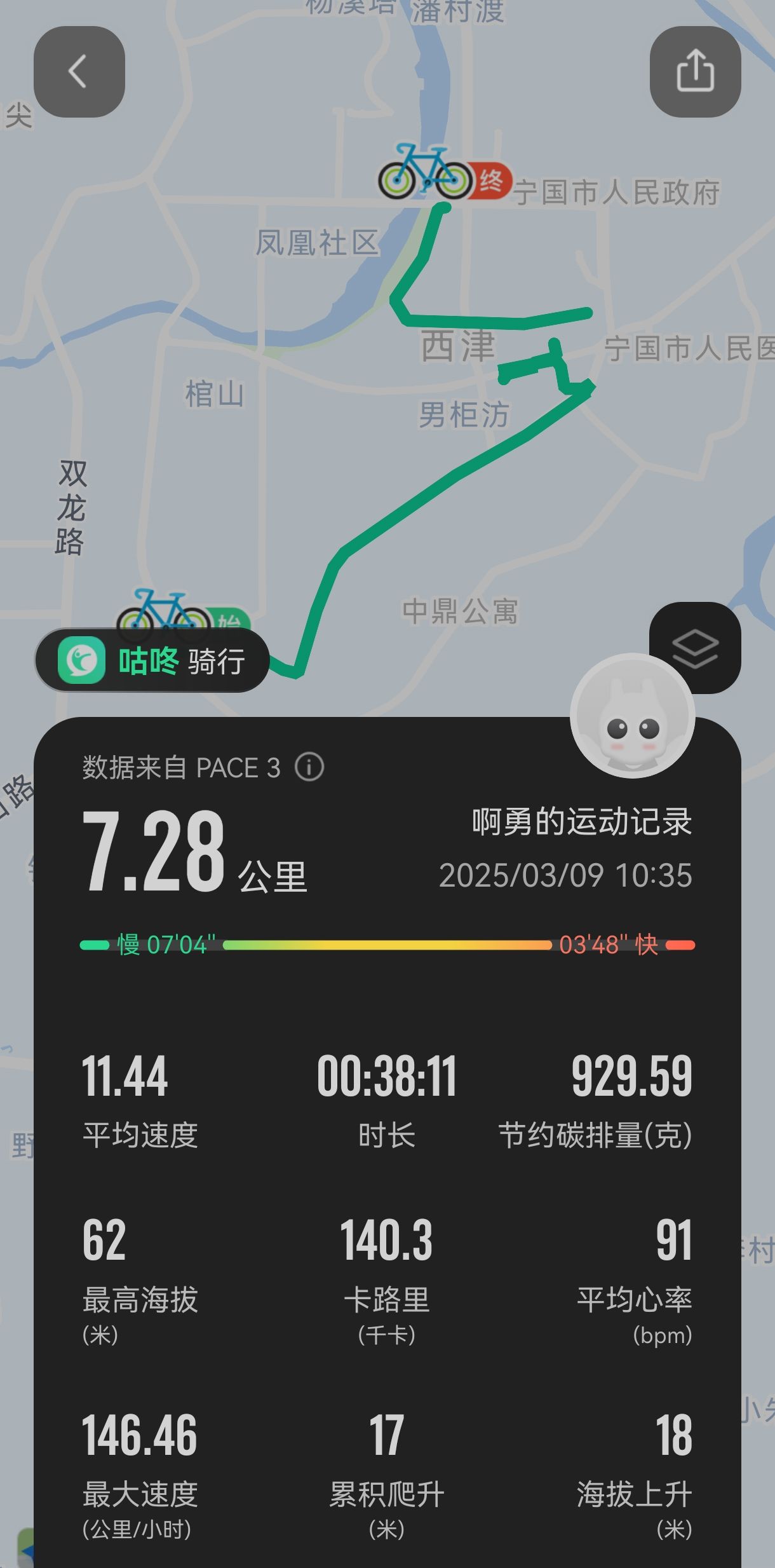Share this cycling record
Screen dimensions: 775x1568
coord(695,71)
